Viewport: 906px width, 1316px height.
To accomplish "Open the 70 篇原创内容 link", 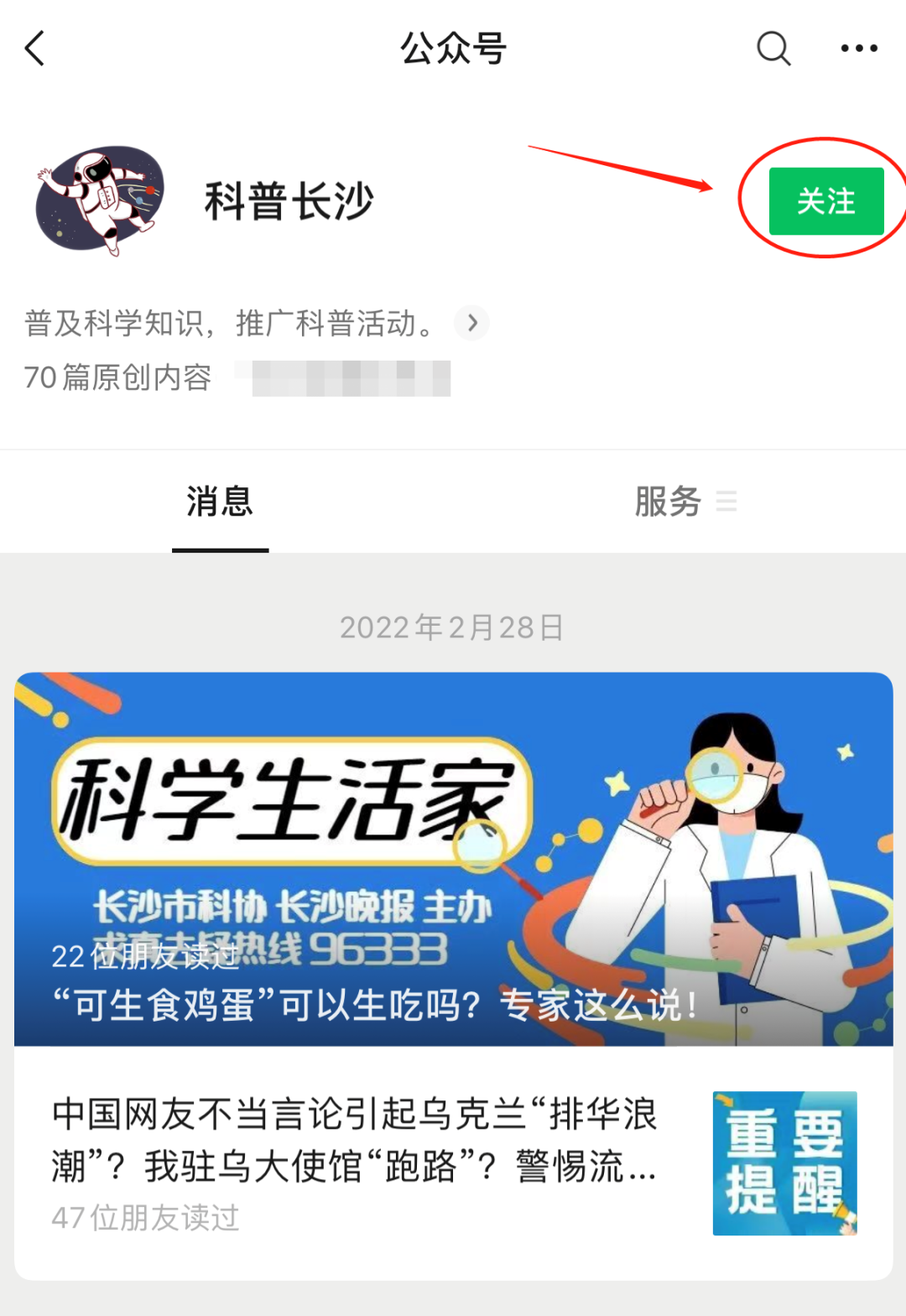I will click(117, 378).
